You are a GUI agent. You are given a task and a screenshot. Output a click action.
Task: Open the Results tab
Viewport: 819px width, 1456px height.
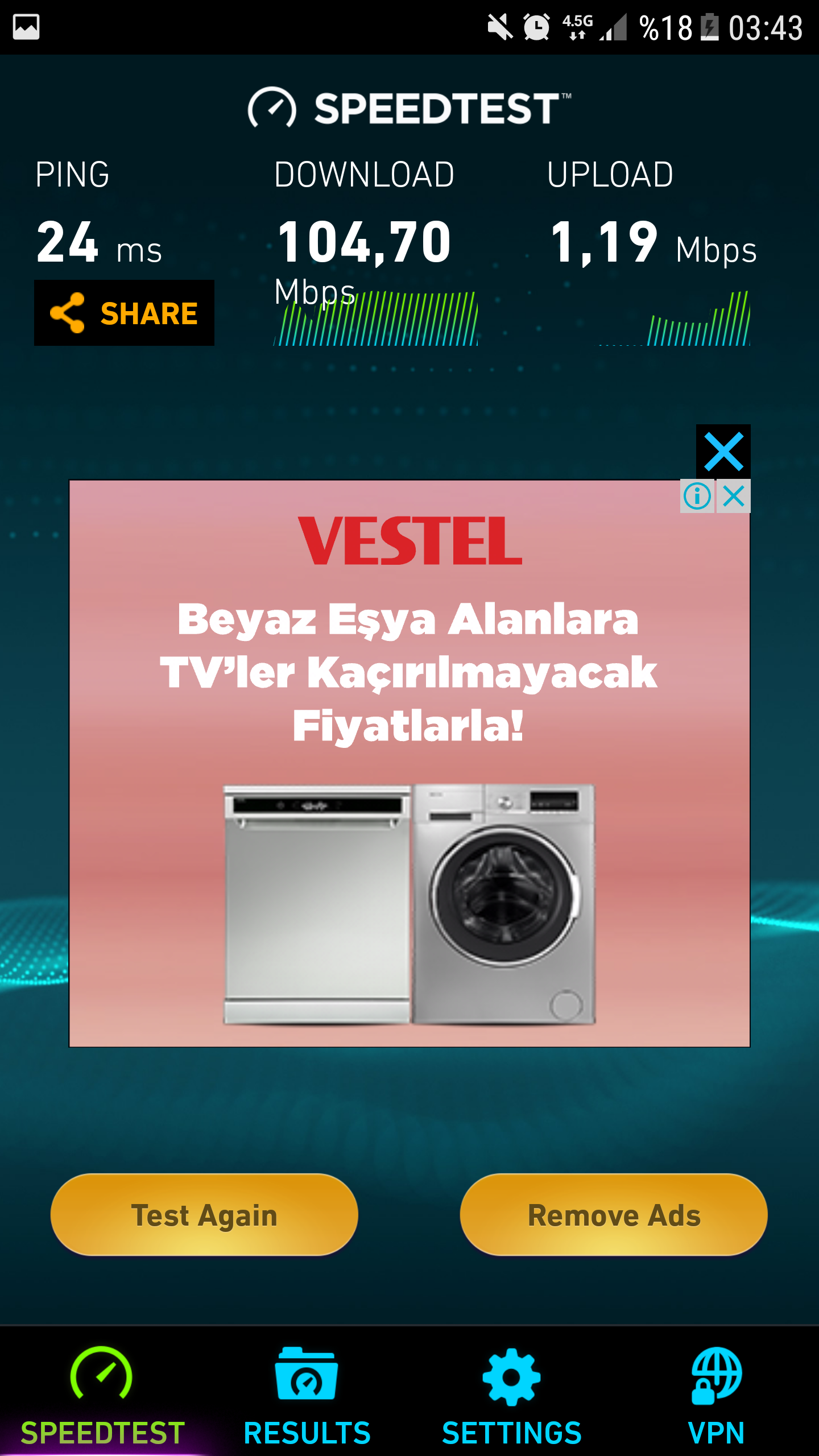pyautogui.click(x=307, y=1393)
